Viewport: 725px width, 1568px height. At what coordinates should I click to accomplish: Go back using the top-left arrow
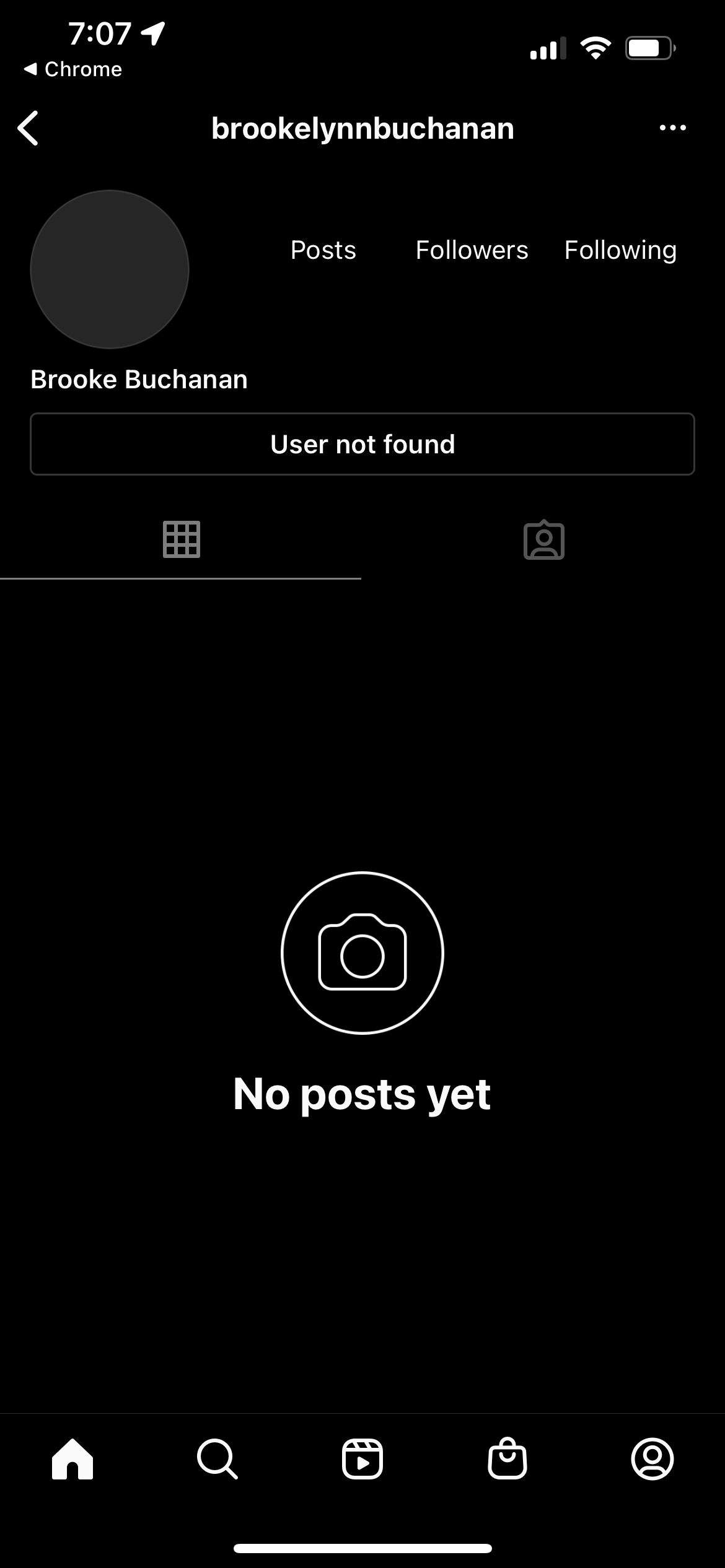coord(29,128)
